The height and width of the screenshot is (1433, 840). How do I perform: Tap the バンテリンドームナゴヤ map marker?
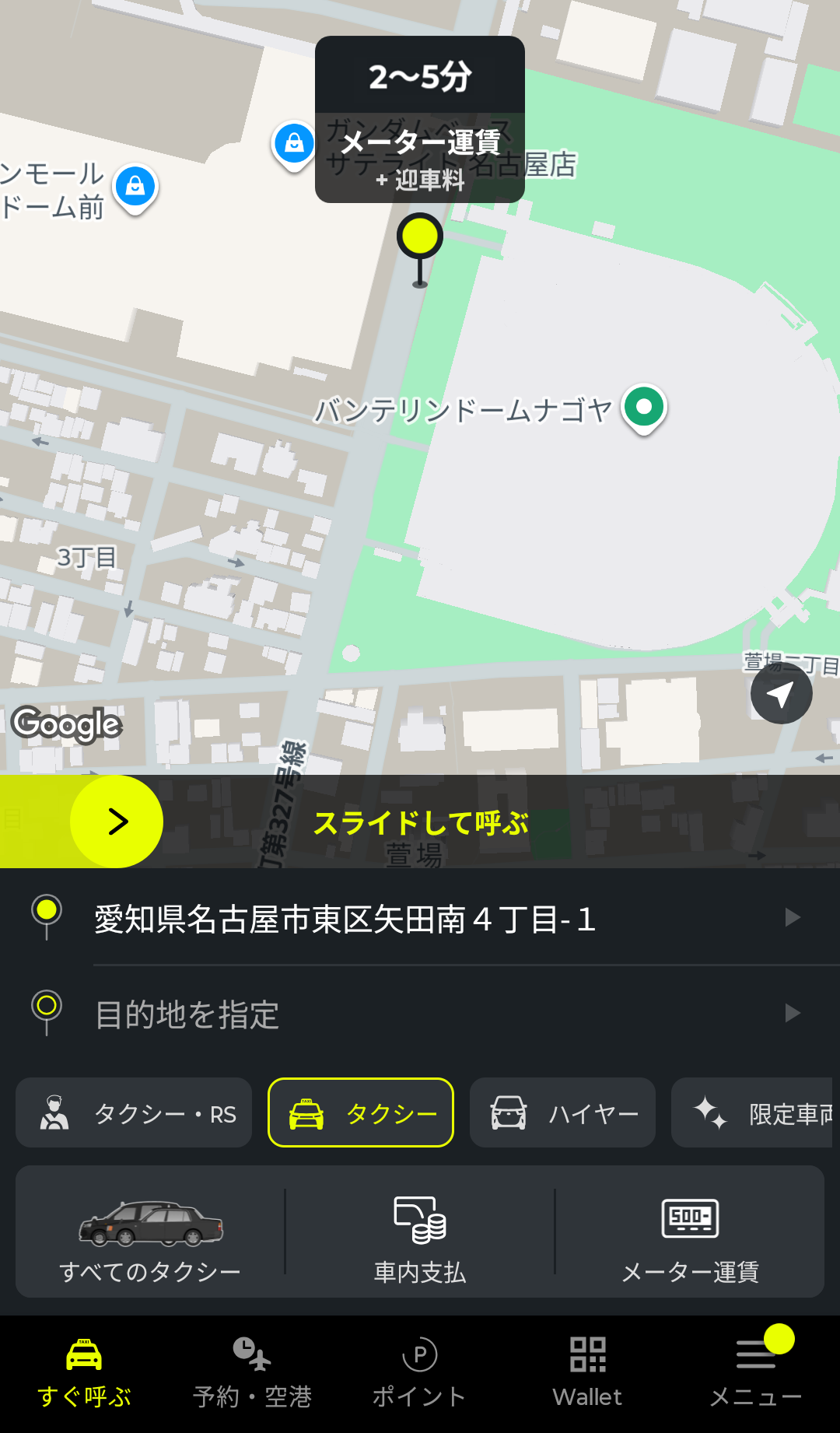coord(644,407)
